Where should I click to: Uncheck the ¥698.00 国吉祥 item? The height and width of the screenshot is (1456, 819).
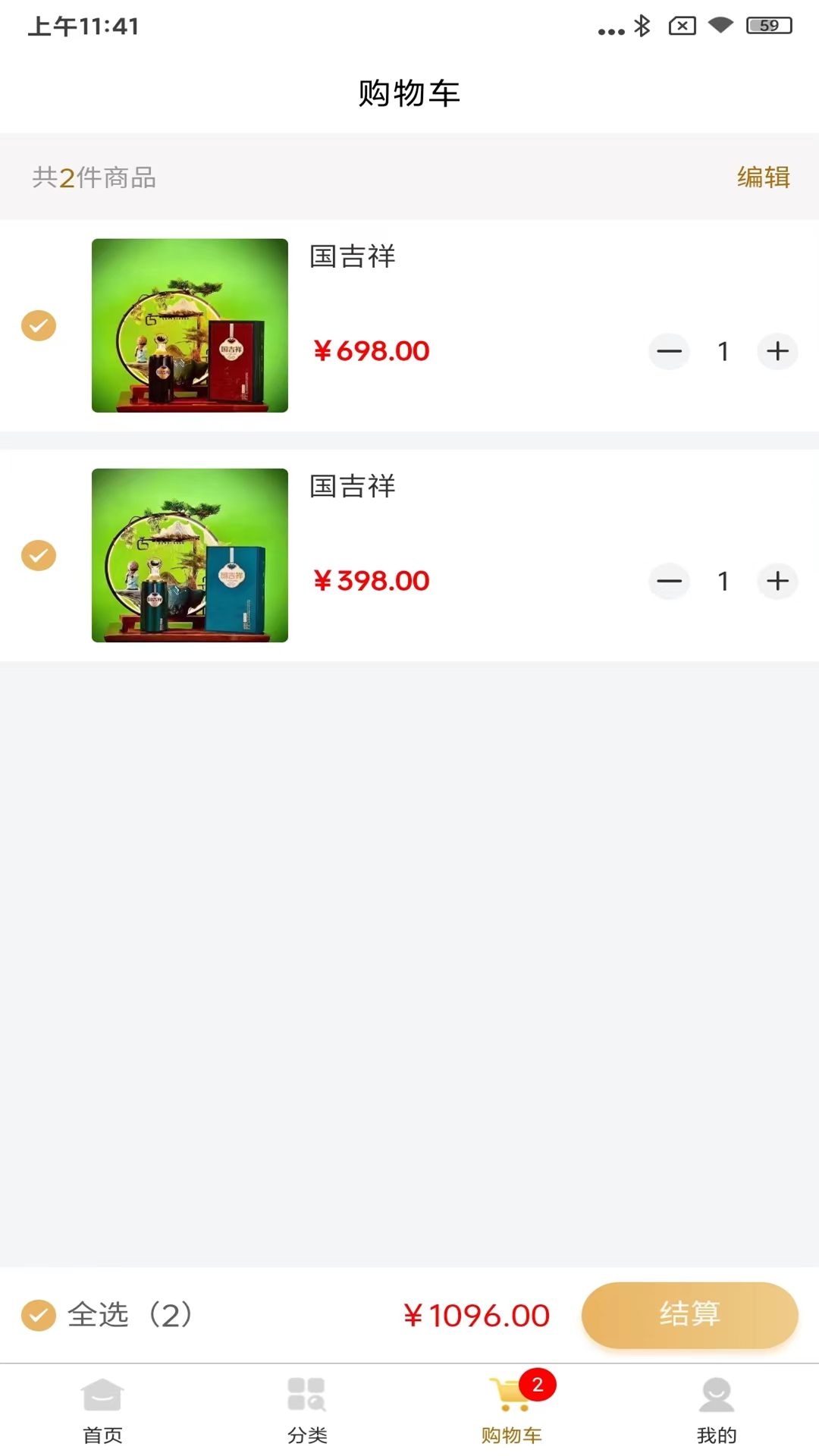39,326
